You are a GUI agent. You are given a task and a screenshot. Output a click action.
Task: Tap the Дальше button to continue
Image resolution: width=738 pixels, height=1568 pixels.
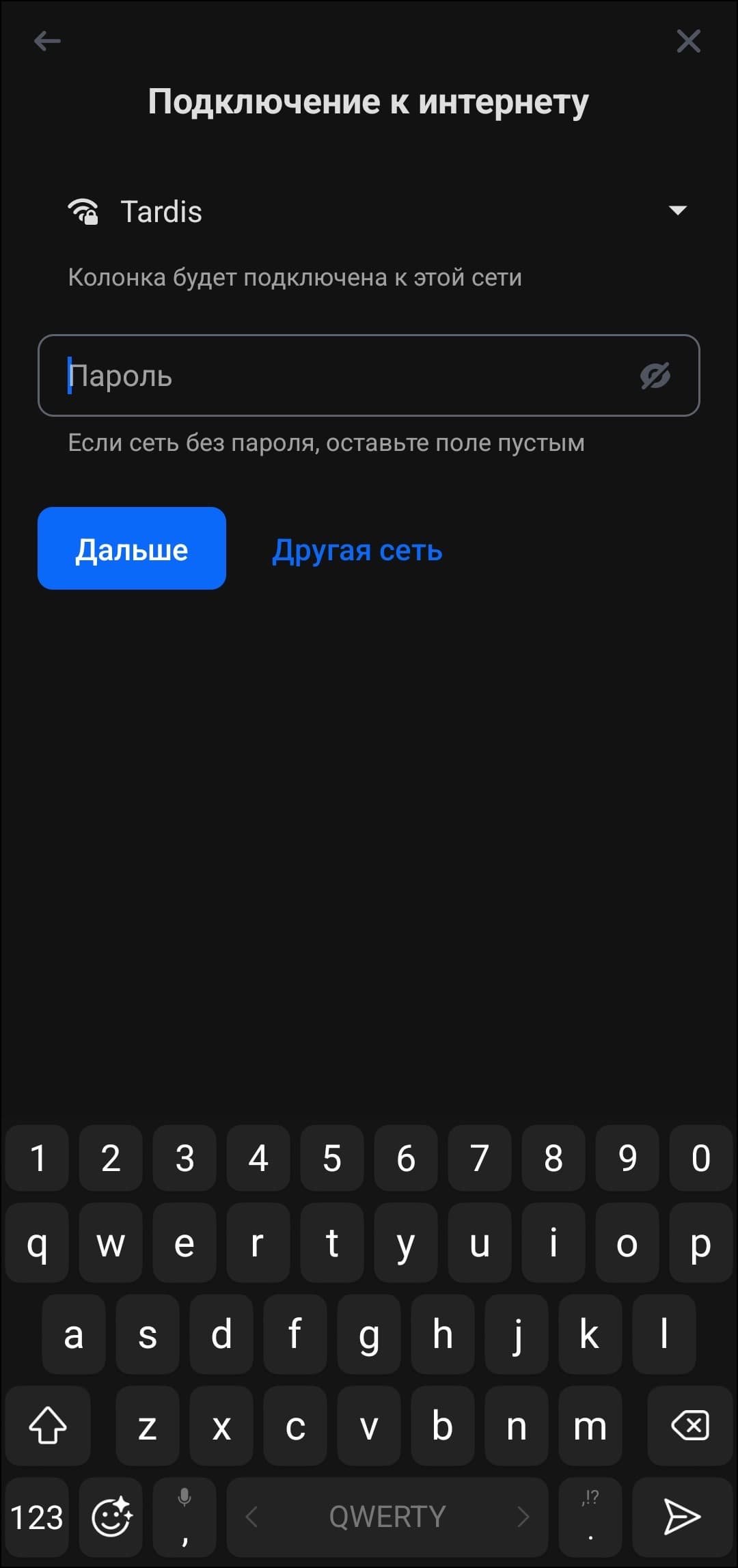[132, 549]
